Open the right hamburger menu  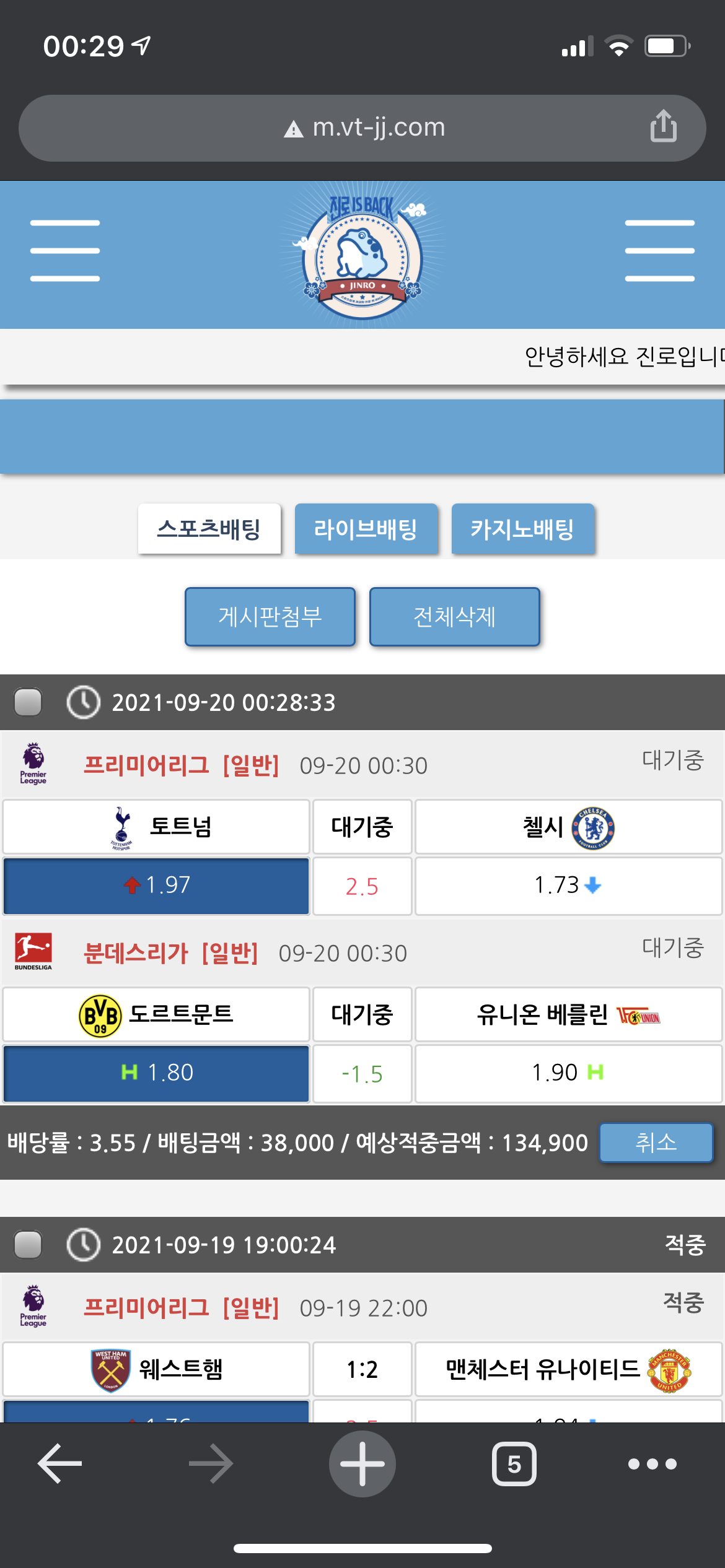659,251
